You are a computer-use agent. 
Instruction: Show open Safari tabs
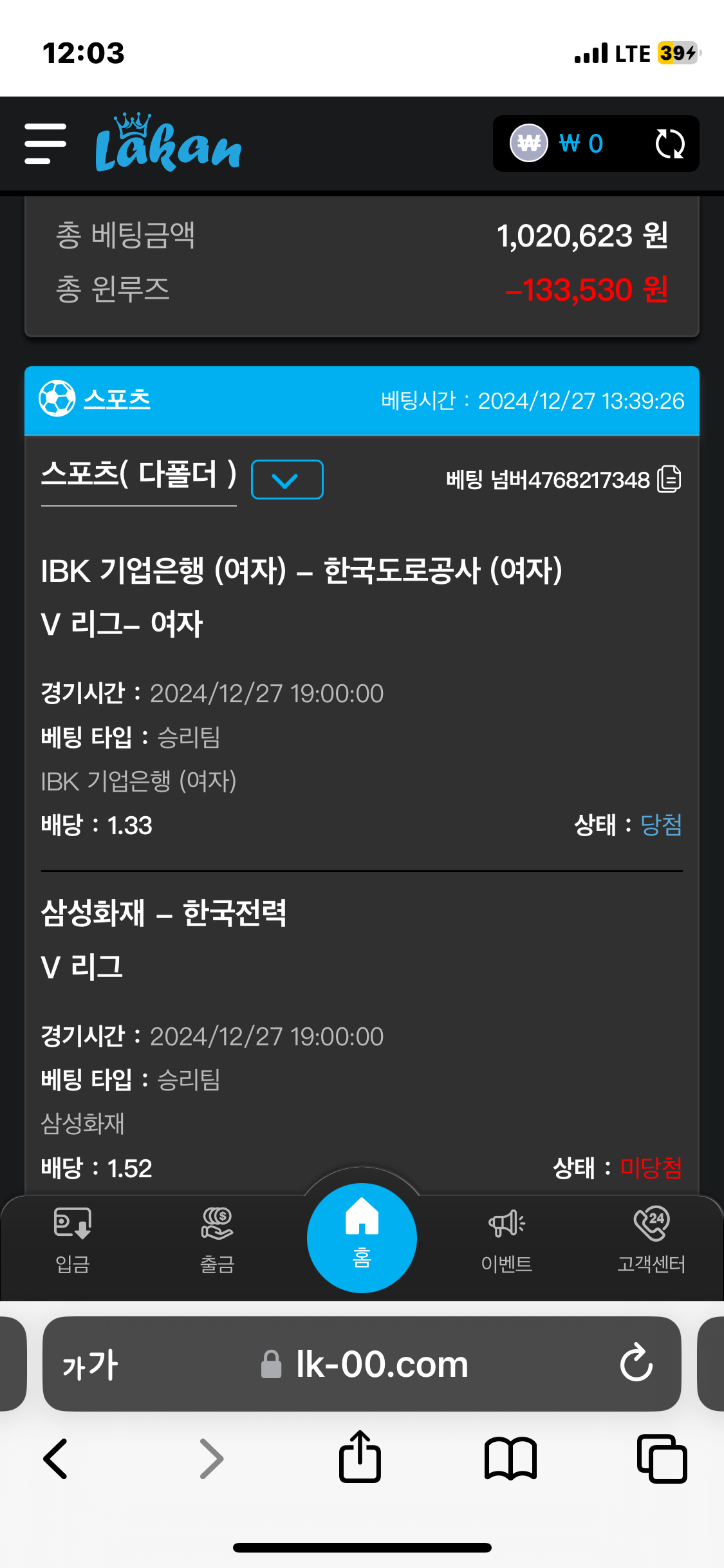coord(662,1459)
